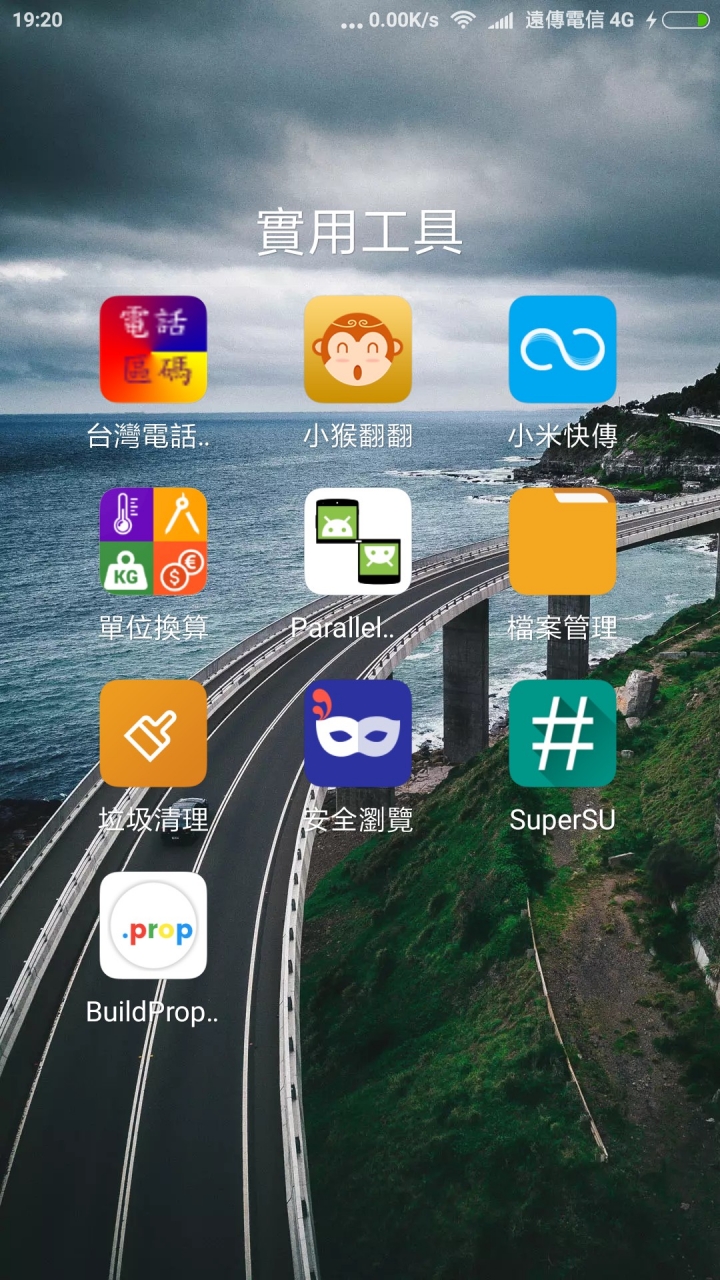Open the 單位換算 unit converter
The image size is (720, 1280).
coord(153,541)
